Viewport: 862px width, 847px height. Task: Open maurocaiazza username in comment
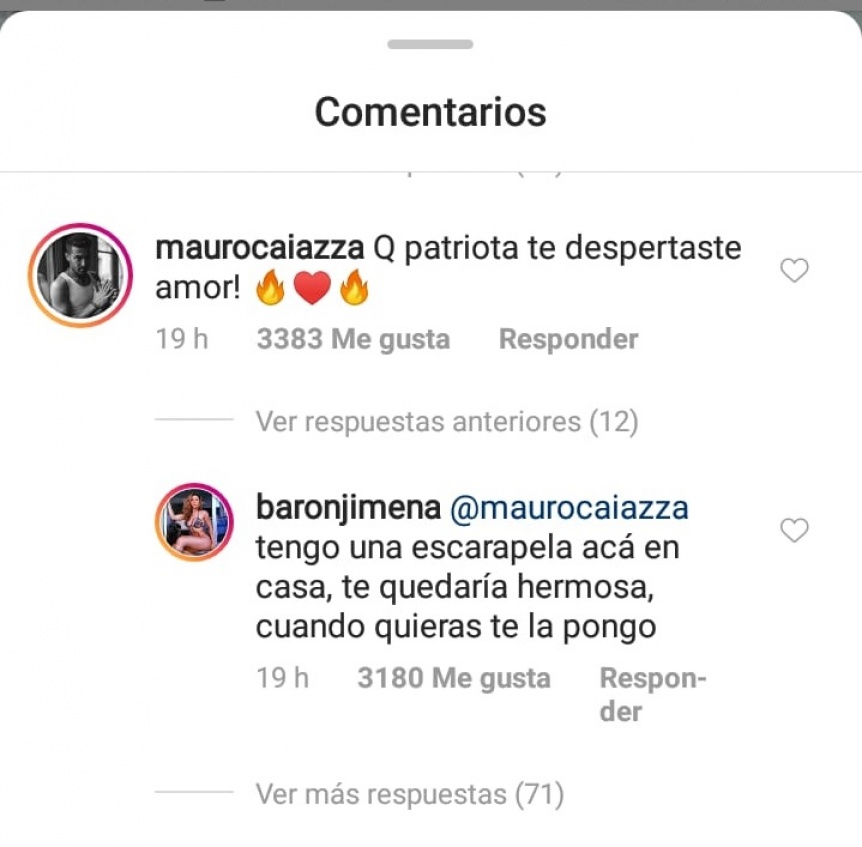point(260,248)
